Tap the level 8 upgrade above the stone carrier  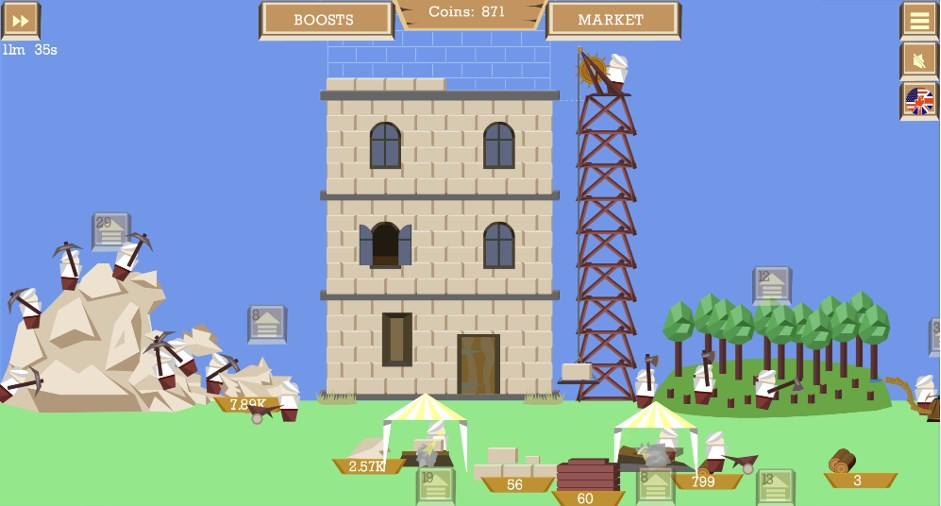(267, 324)
